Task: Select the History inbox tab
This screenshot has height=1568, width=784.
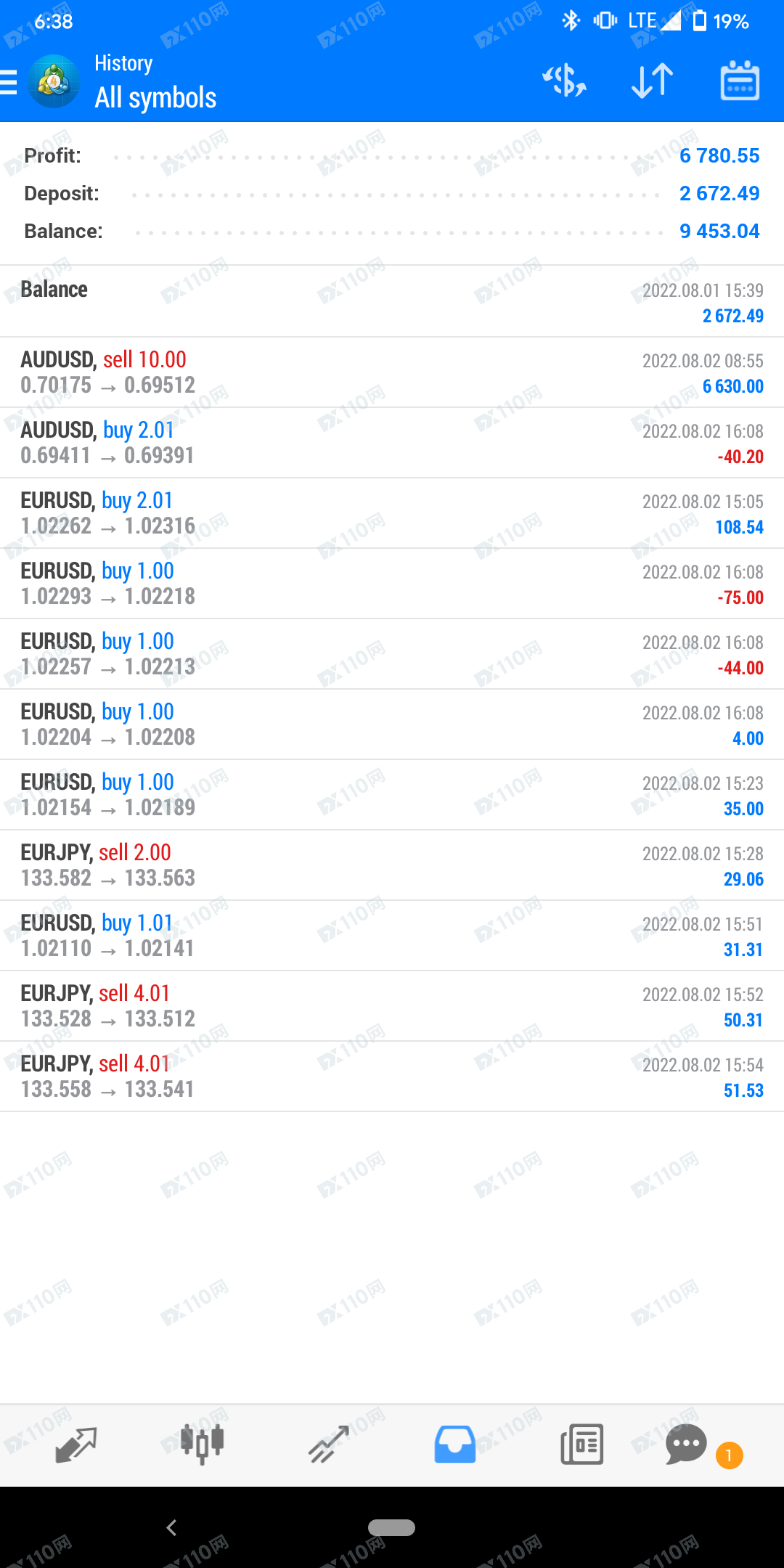Action: pos(455,1445)
